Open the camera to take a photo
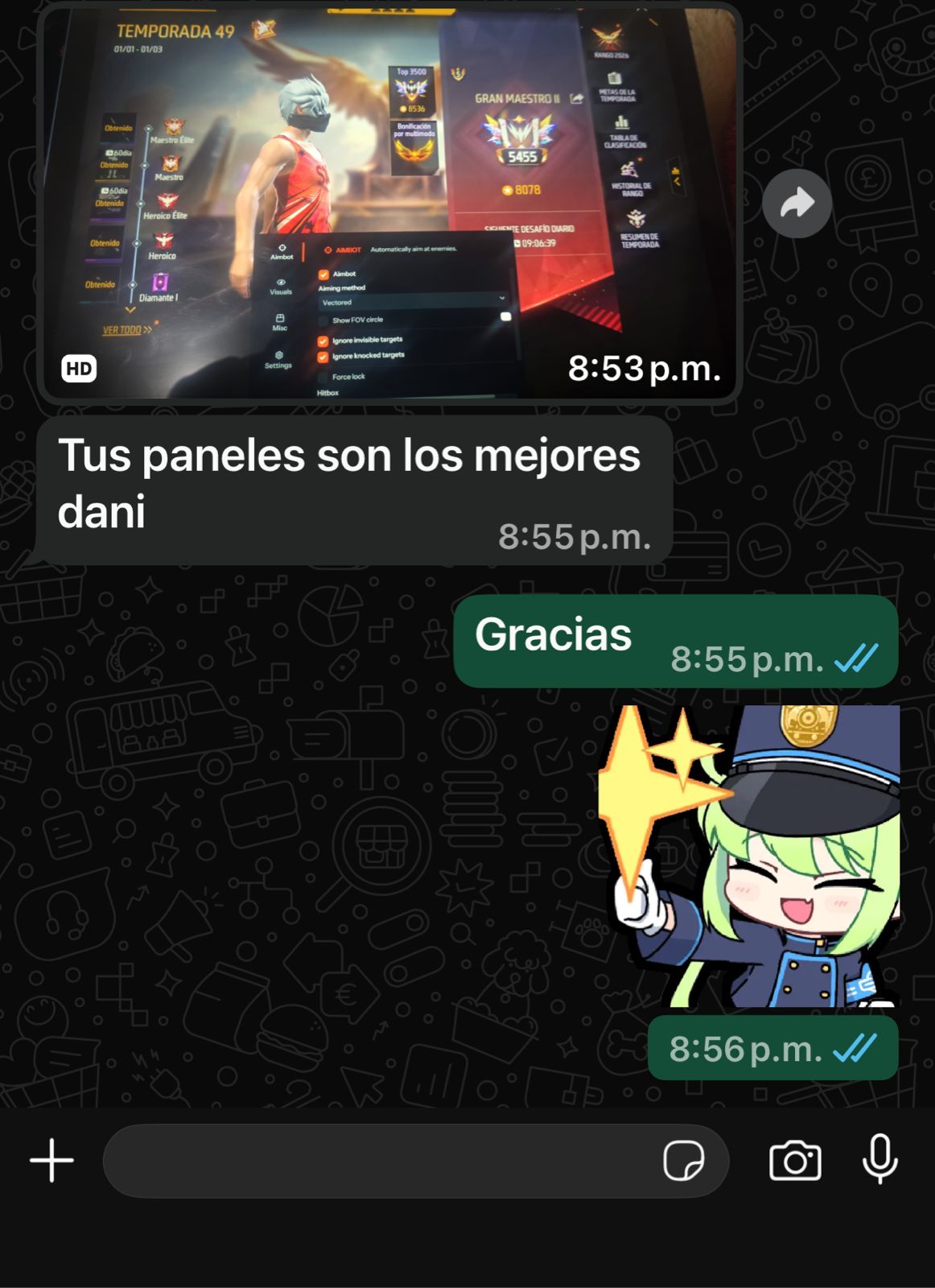The image size is (935, 1288). tap(795, 1160)
